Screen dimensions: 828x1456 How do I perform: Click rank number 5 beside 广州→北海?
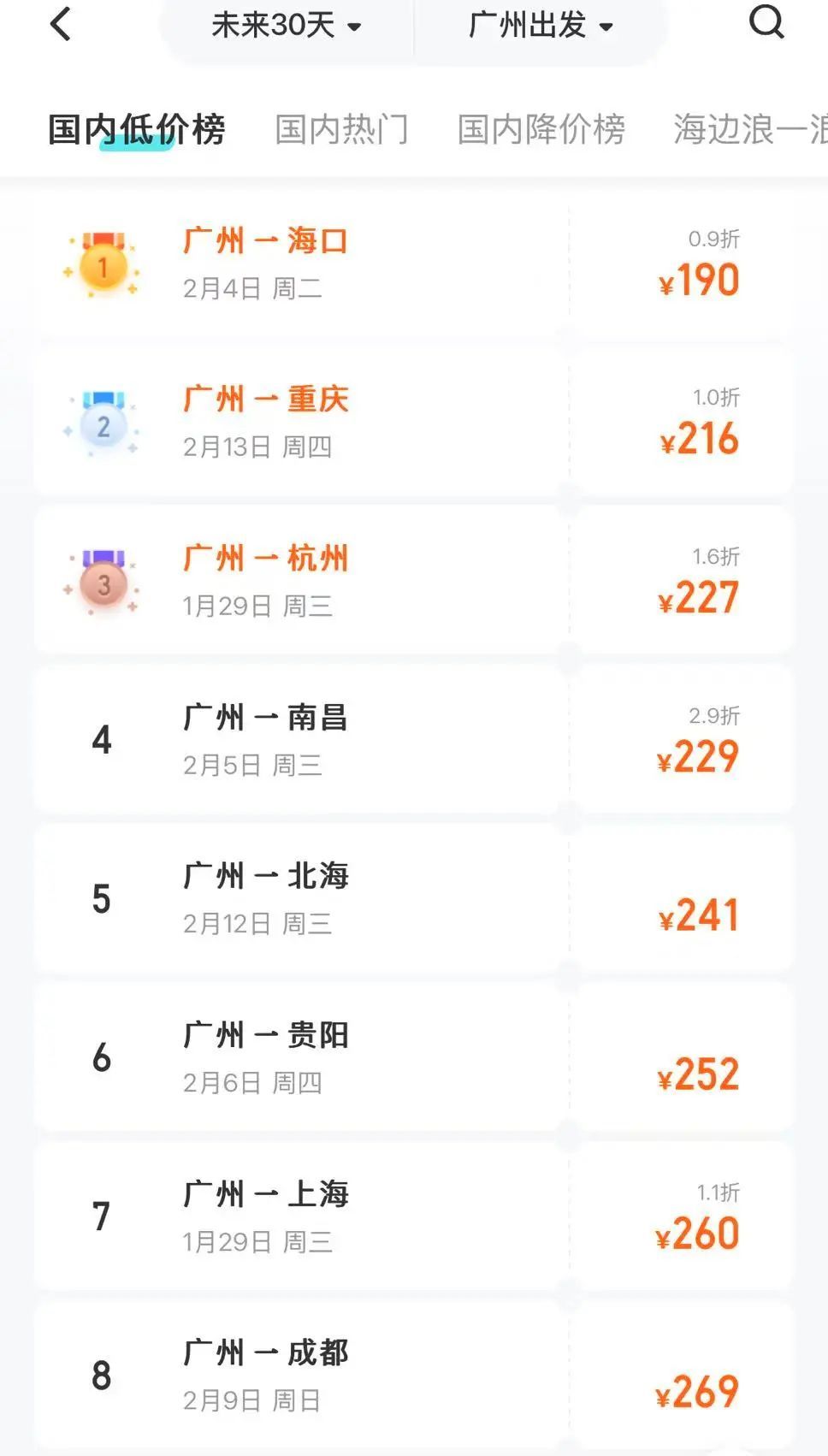tap(103, 899)
